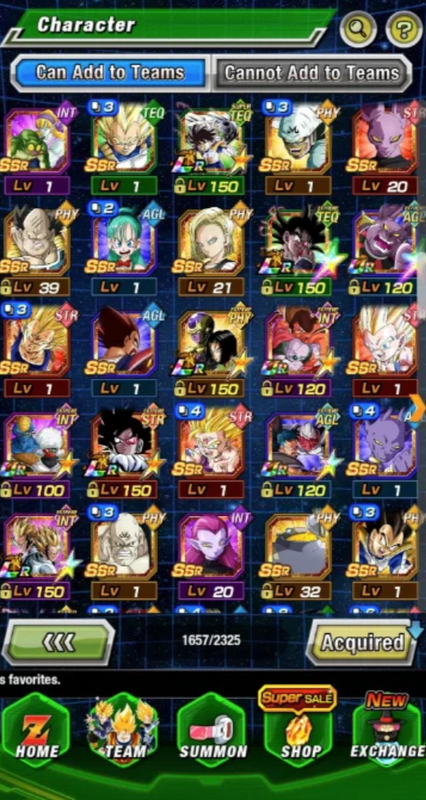Image resolution: width=426 pixels, height=800 pixels.
Task: Go back using the triple arrow button
Action: pos(58,642)
